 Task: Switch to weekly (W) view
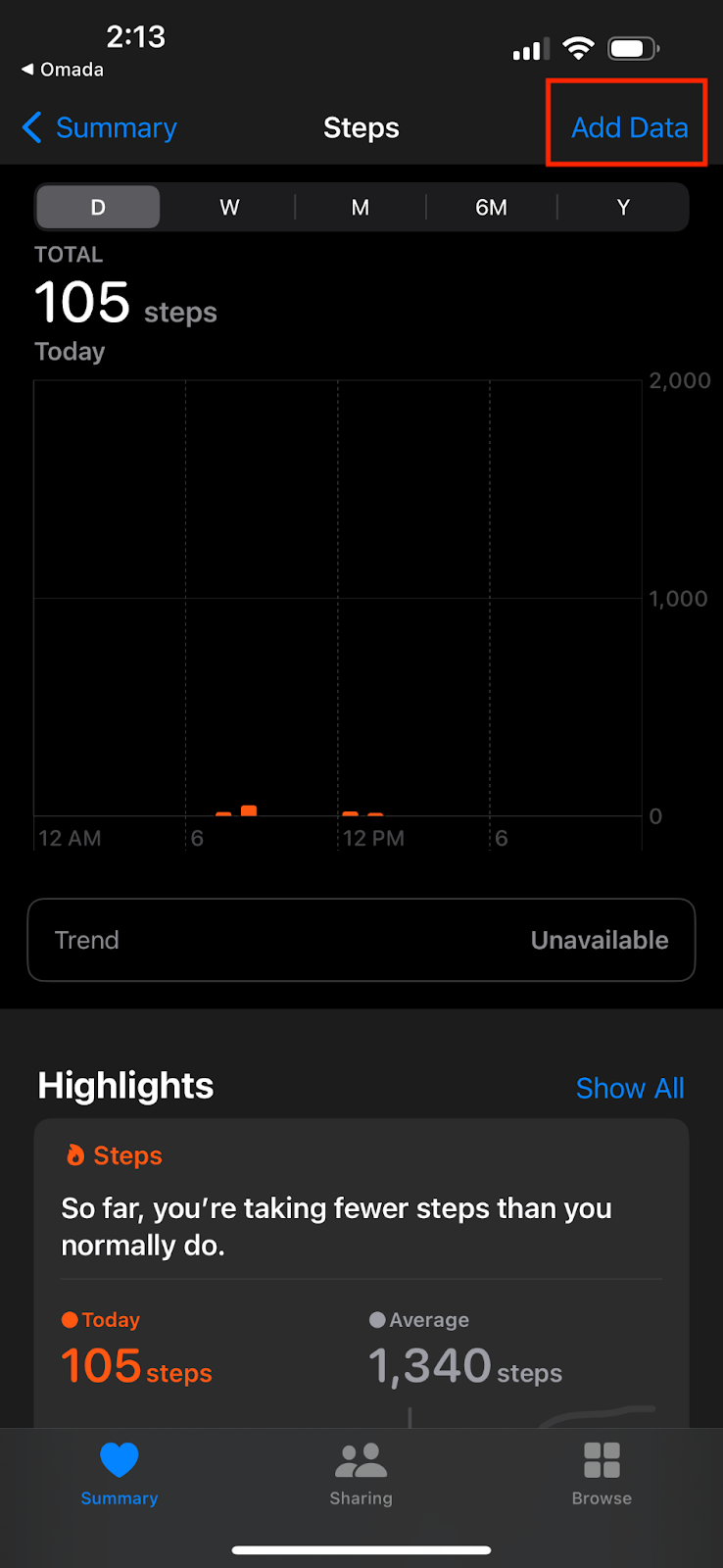[x=229, y=208]
